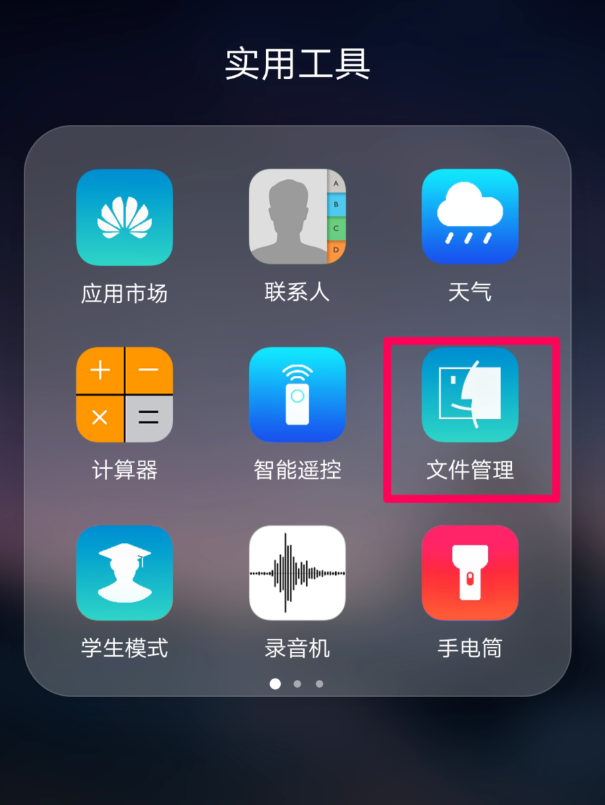This screenshot has height=805, width=605.
Task: Open 智能遥控 remote control app
Action: (x=297, y=395)
